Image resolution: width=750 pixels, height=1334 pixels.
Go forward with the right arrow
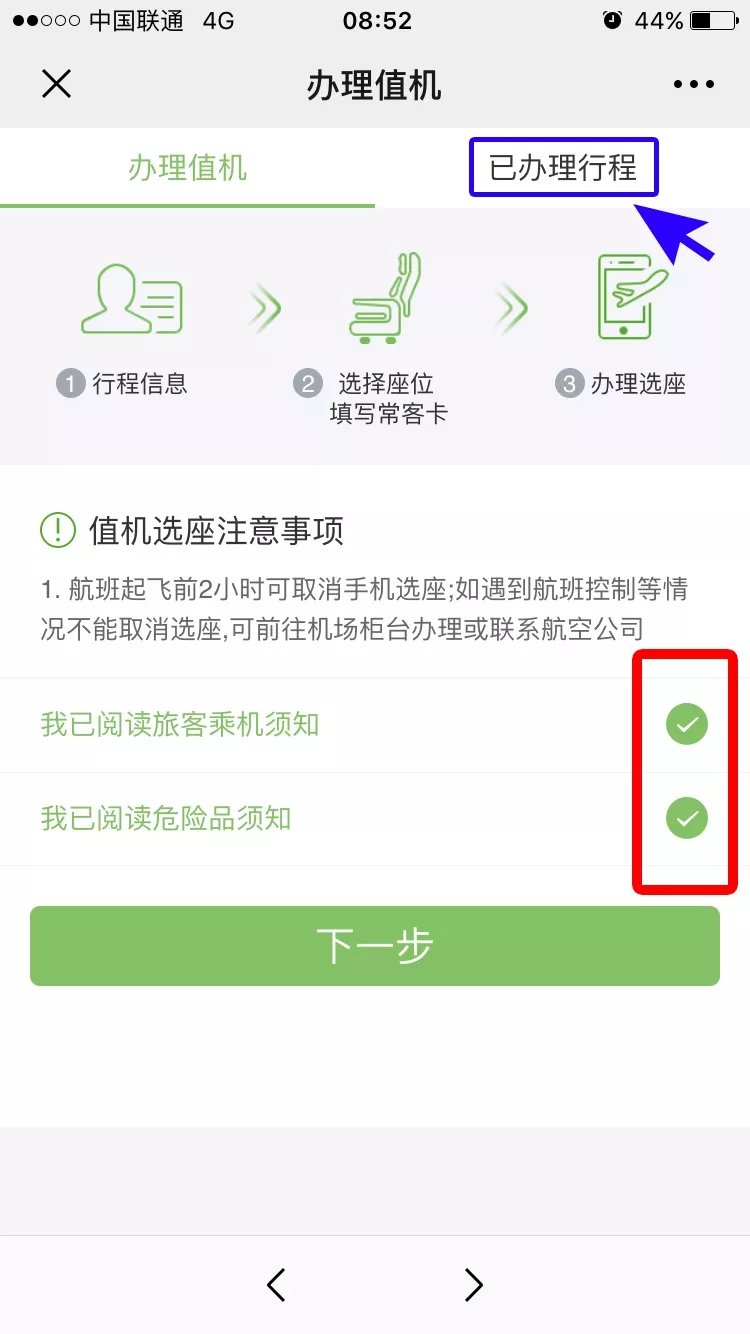[473, 1284]
